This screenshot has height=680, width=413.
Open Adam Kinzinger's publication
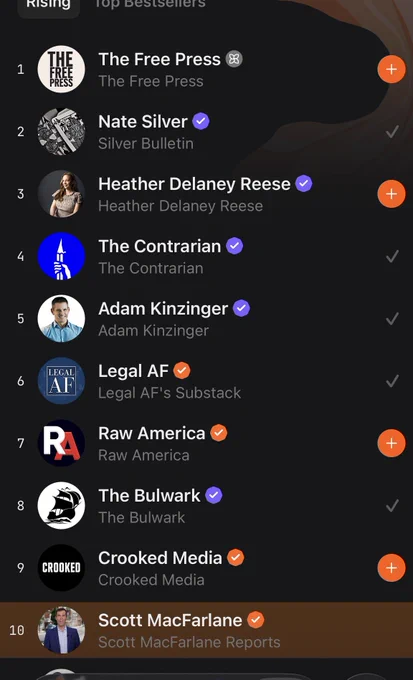point(206,319)
